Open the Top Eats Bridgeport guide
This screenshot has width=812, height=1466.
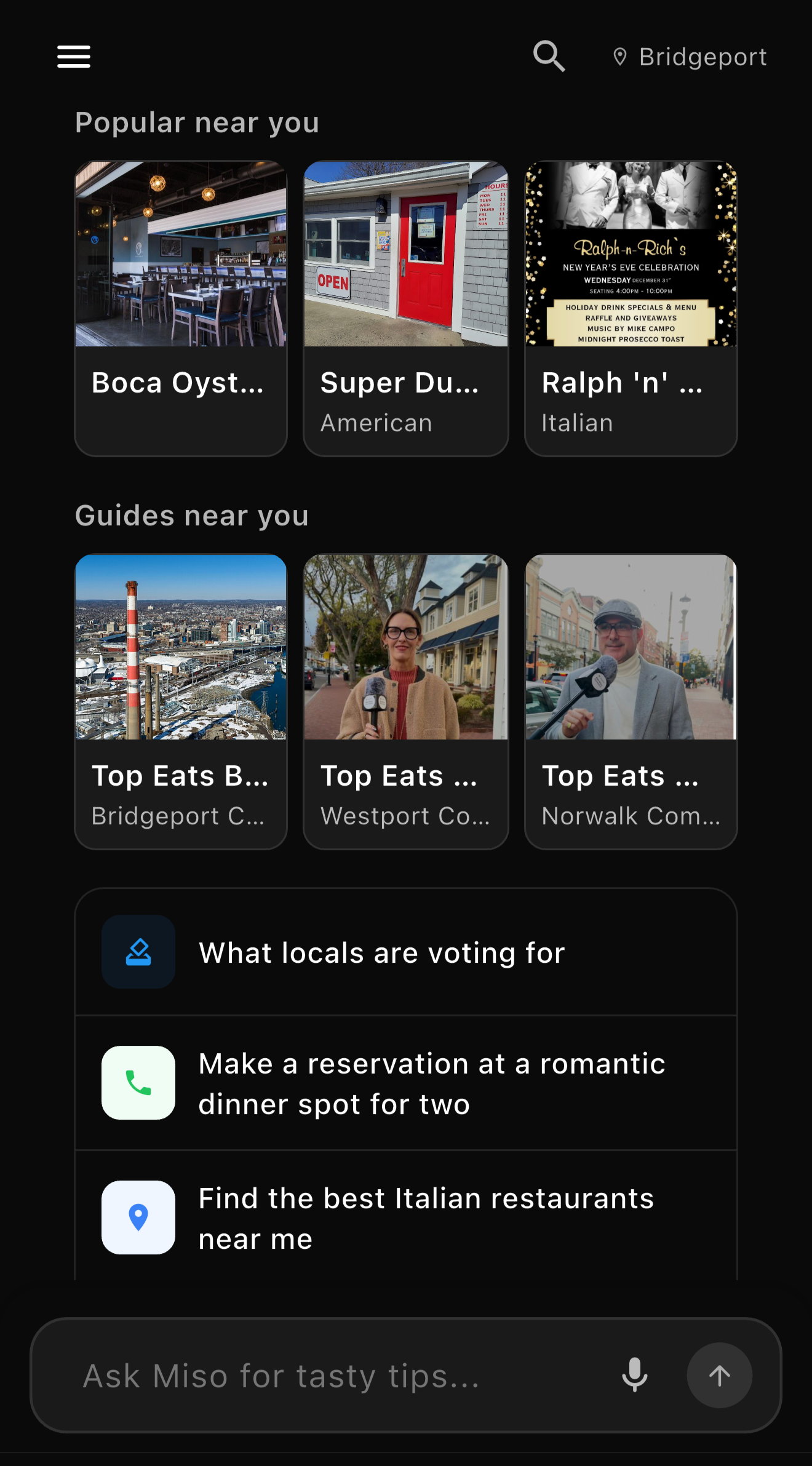(x=181, y=702)
